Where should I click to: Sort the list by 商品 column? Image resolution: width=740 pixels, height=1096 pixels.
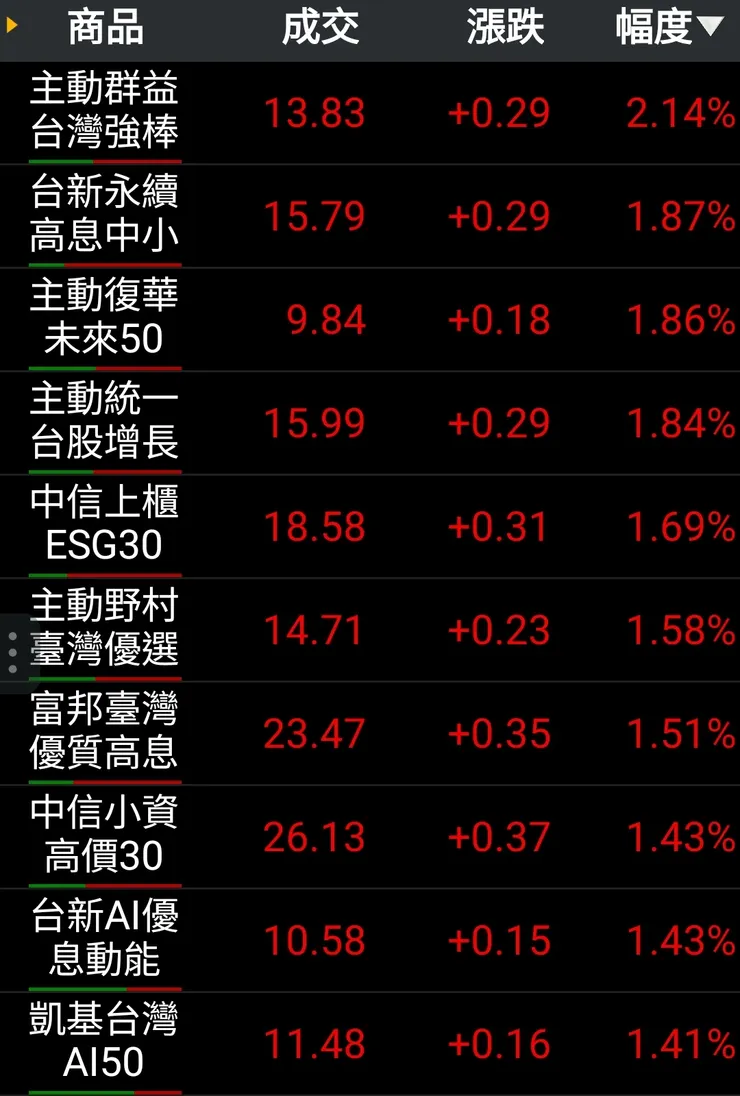pos(105,28)
